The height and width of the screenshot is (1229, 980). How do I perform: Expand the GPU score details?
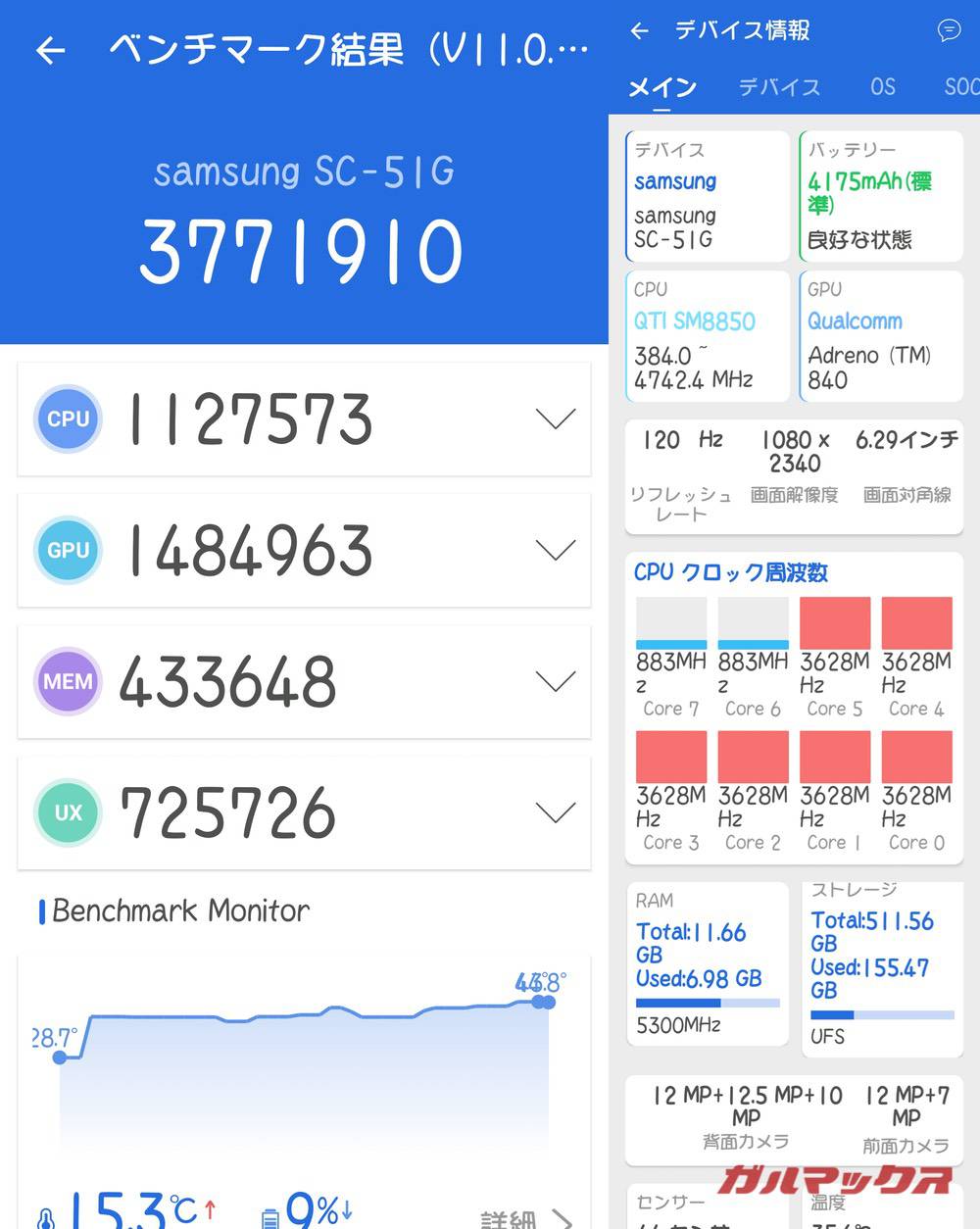[555, 550]
